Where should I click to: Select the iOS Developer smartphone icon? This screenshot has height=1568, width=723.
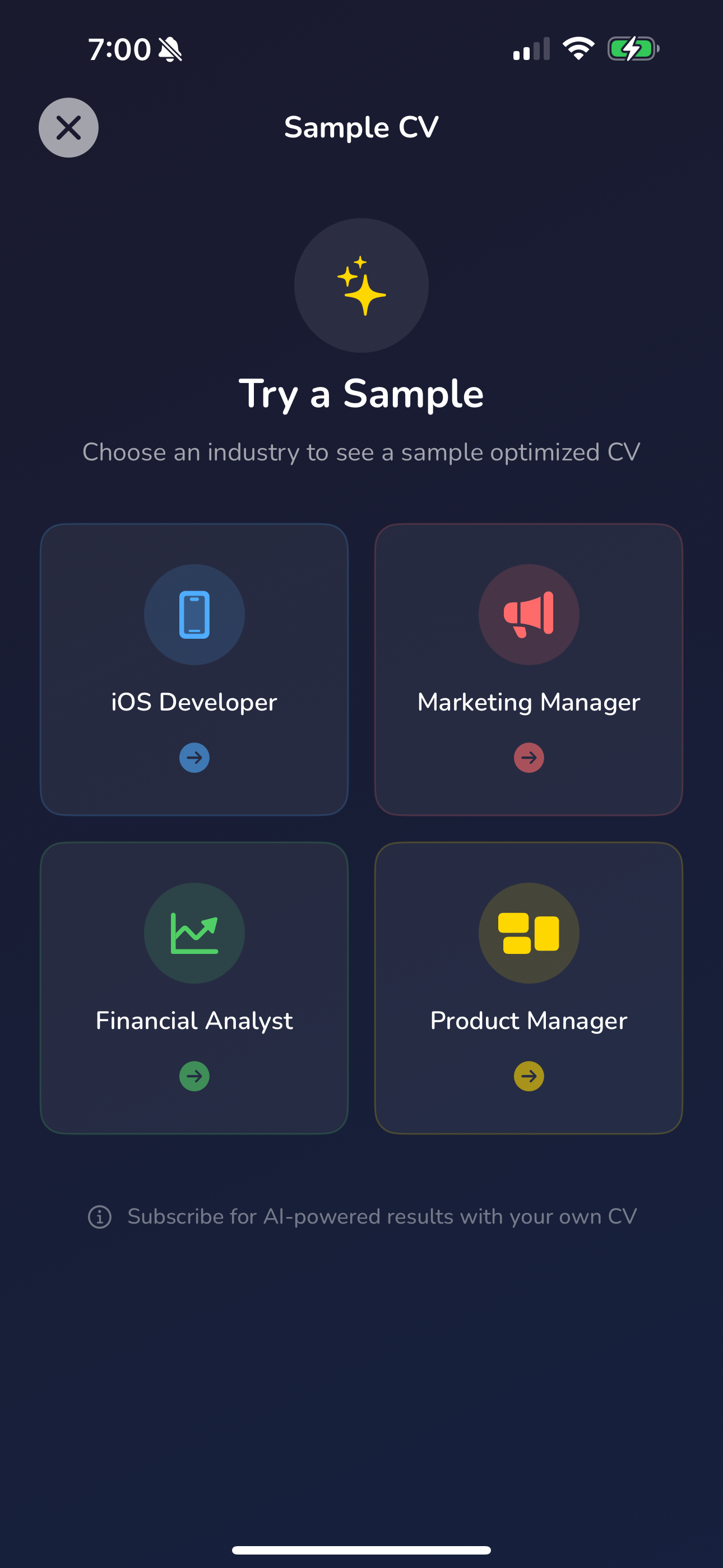pyautogui.click(x=193, y=615)
